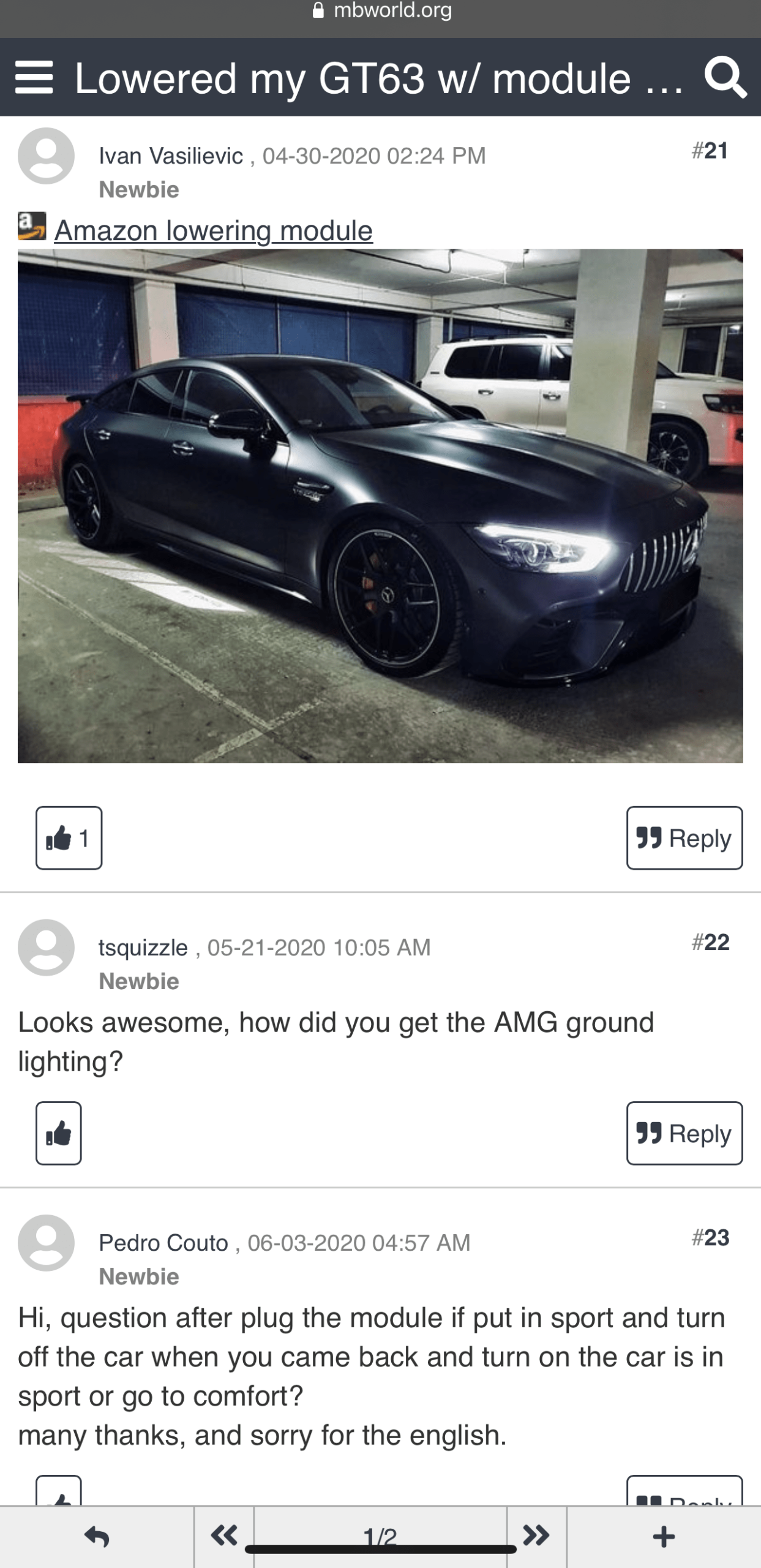761x1568 pixels.
Task: Open the hamburger navigation menu
Action: point(34,78)
